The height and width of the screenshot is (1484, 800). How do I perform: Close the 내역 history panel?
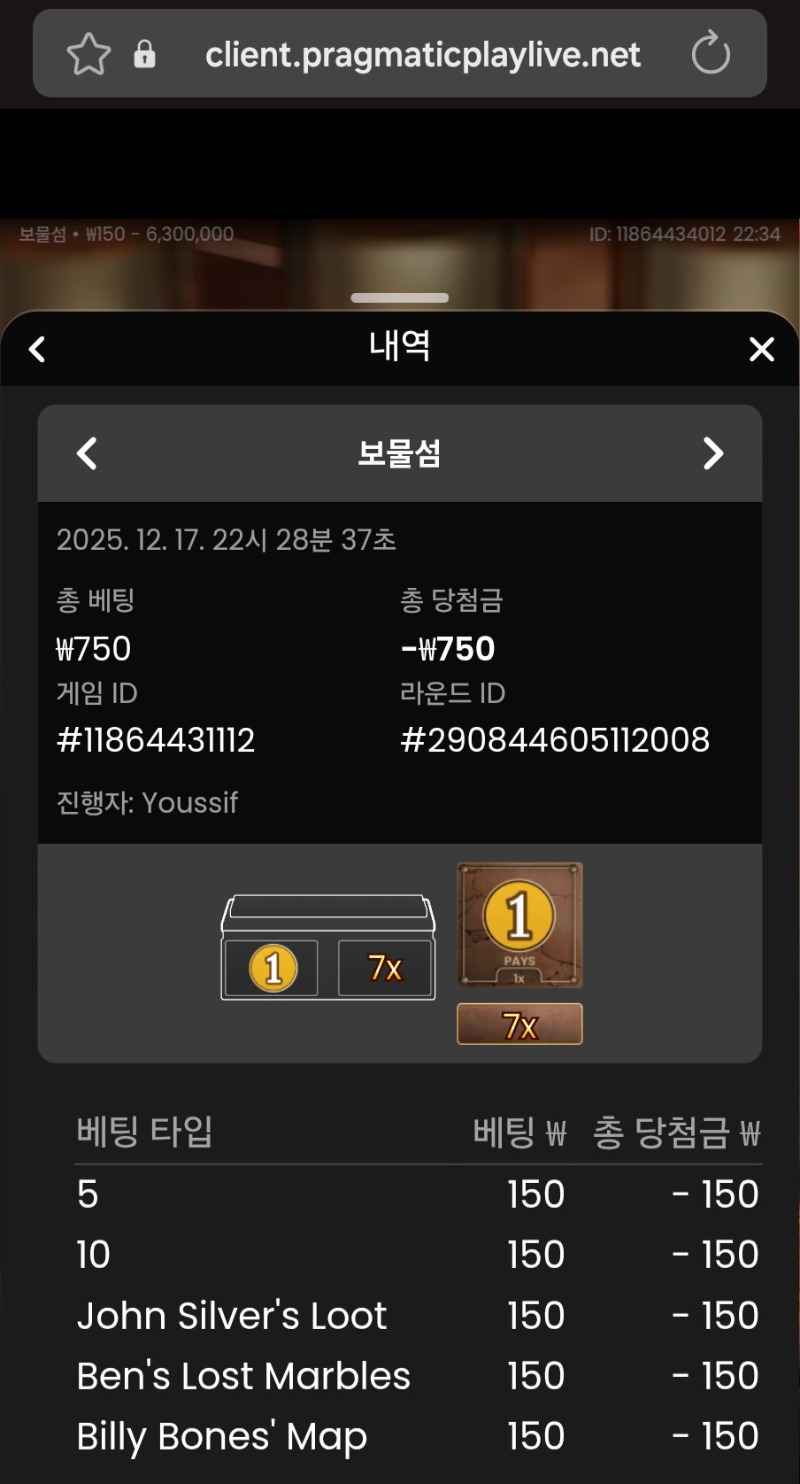pyautogui.click(x=762, y=349)
